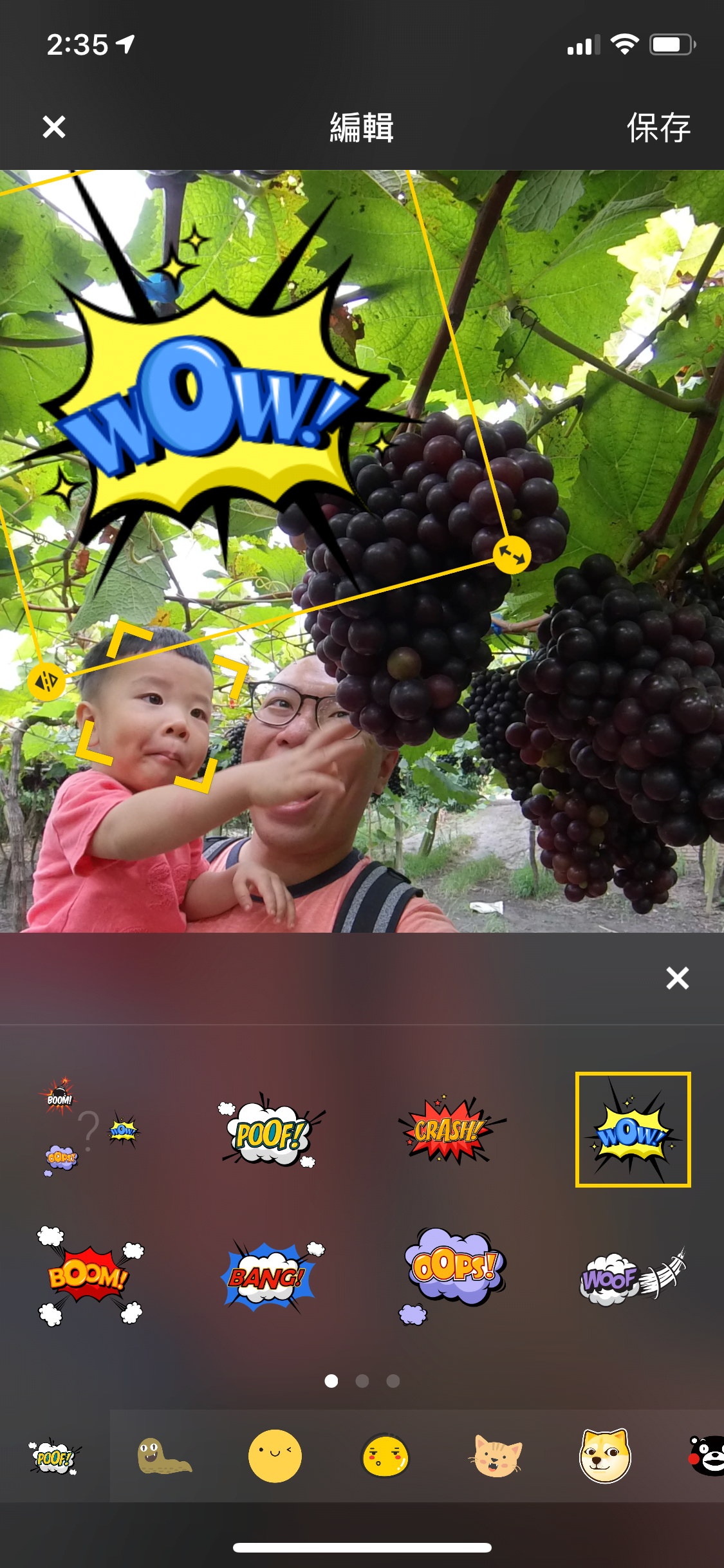
Task: Tap 保存 to save the edited photo
Action: click(x=658, y=127)
